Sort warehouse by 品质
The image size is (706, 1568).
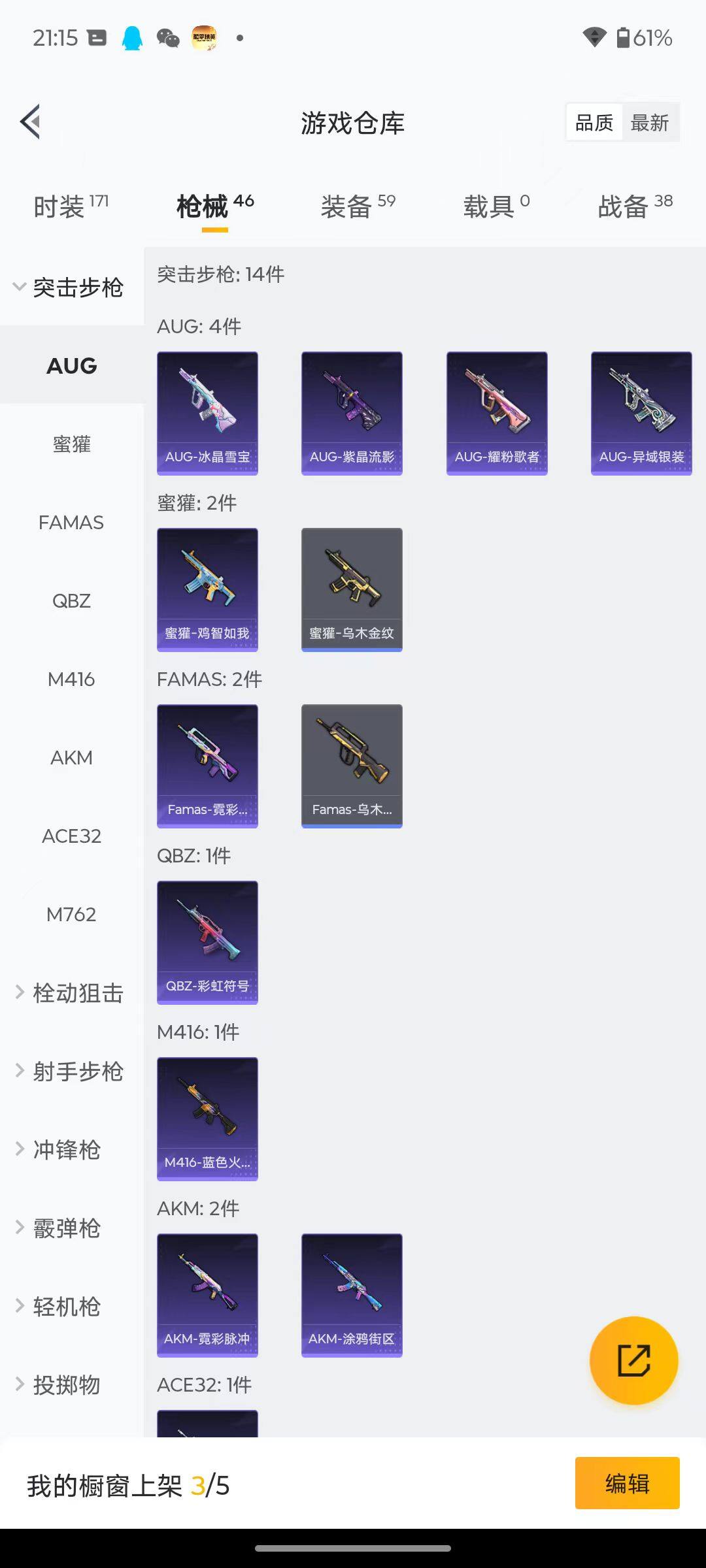coord(594,123)
